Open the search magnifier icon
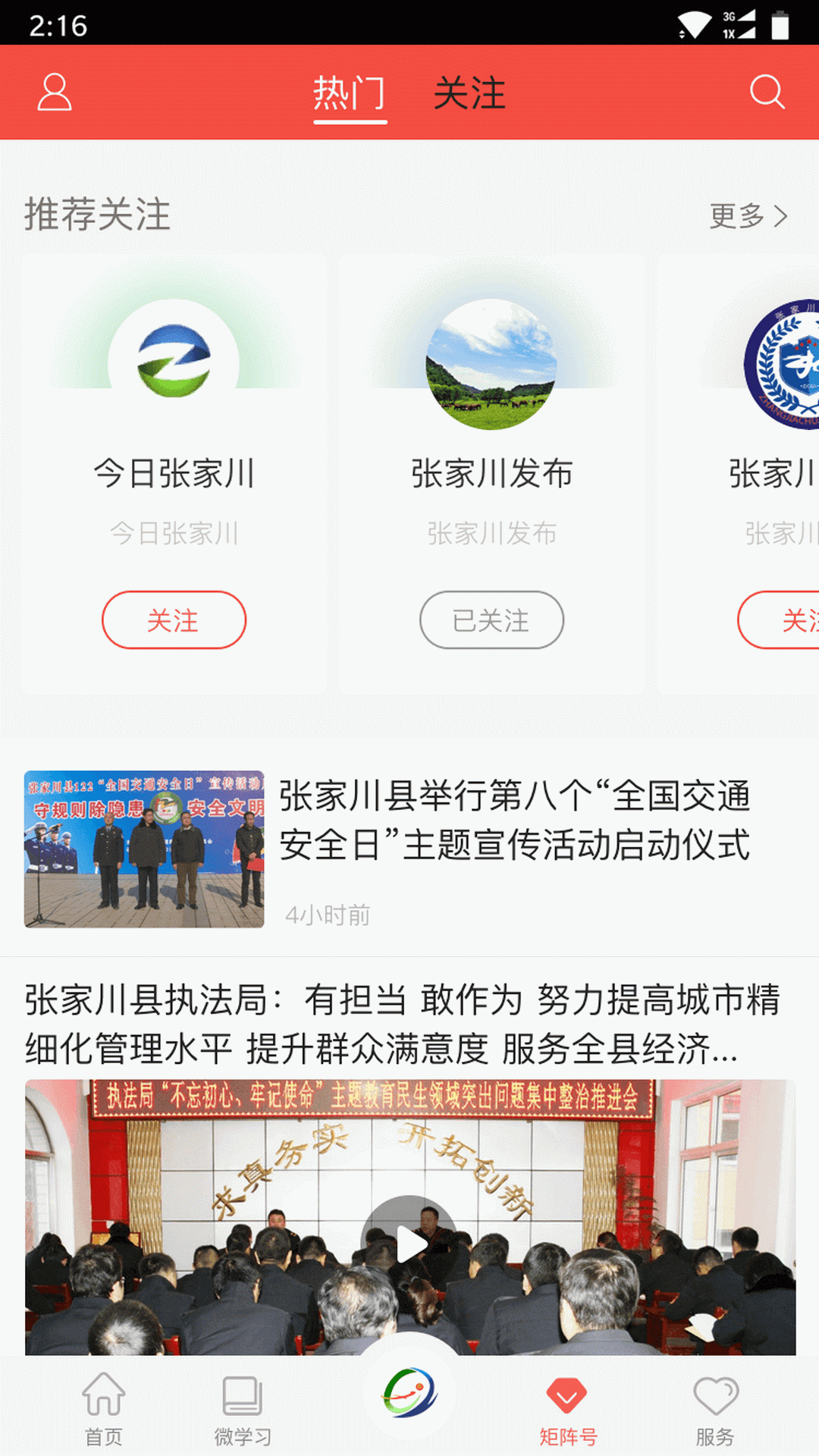819x1456 pixels. pyautogui.click(x=767, y=93)
